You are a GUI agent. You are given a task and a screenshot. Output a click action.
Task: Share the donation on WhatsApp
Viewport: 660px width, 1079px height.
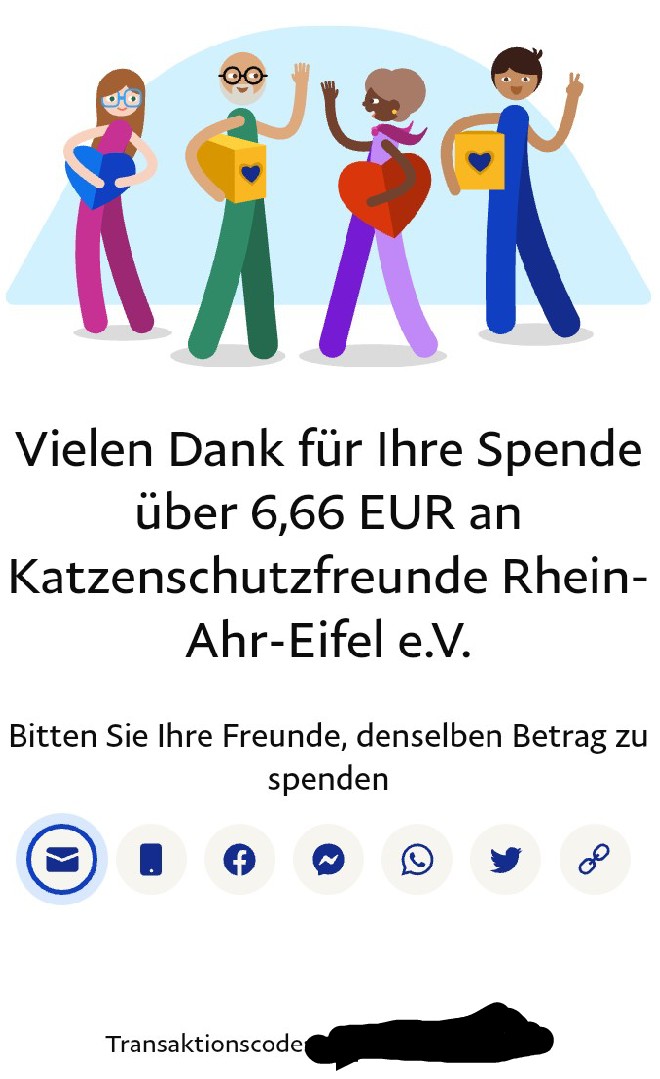[x=417, y=859]
